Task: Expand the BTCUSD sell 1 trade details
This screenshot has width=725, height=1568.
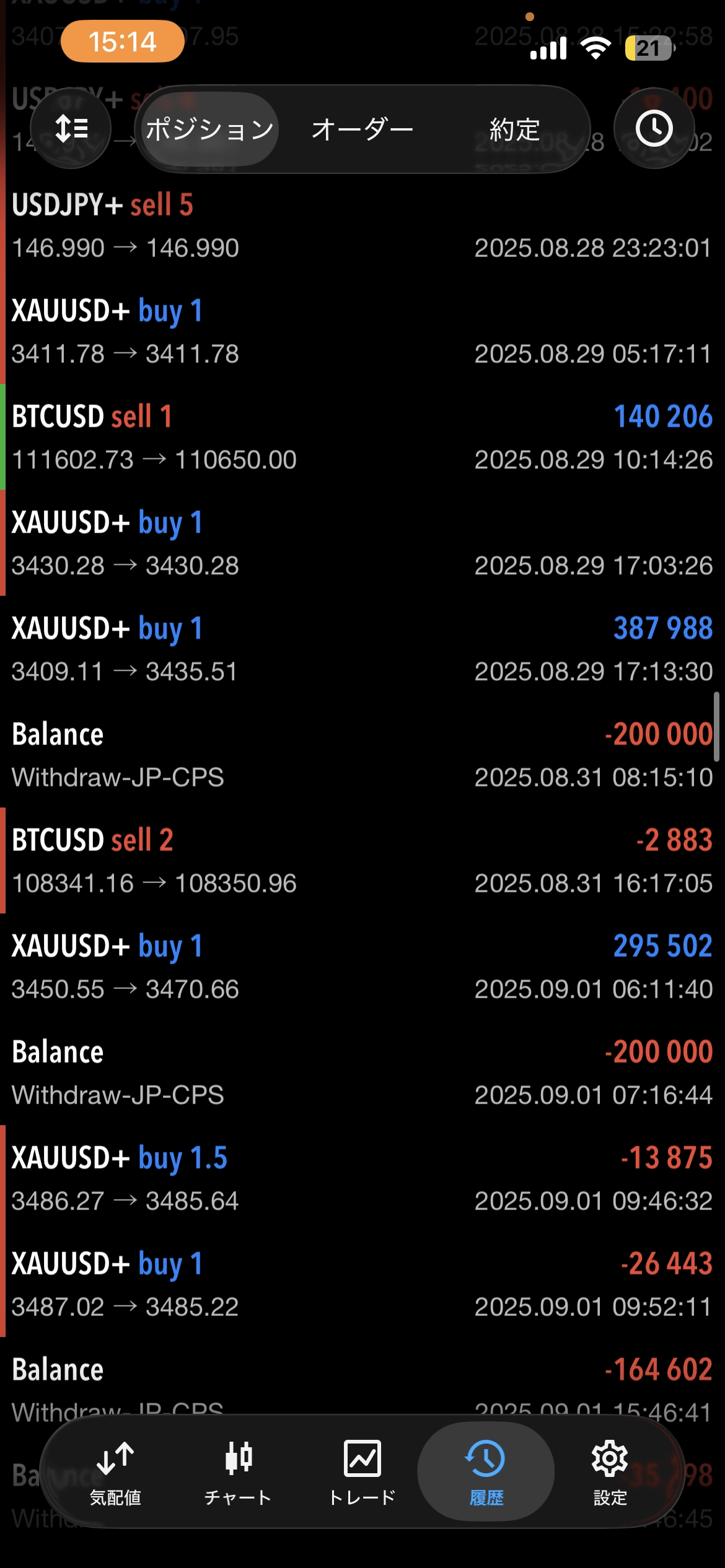Action: coord(362,437)
